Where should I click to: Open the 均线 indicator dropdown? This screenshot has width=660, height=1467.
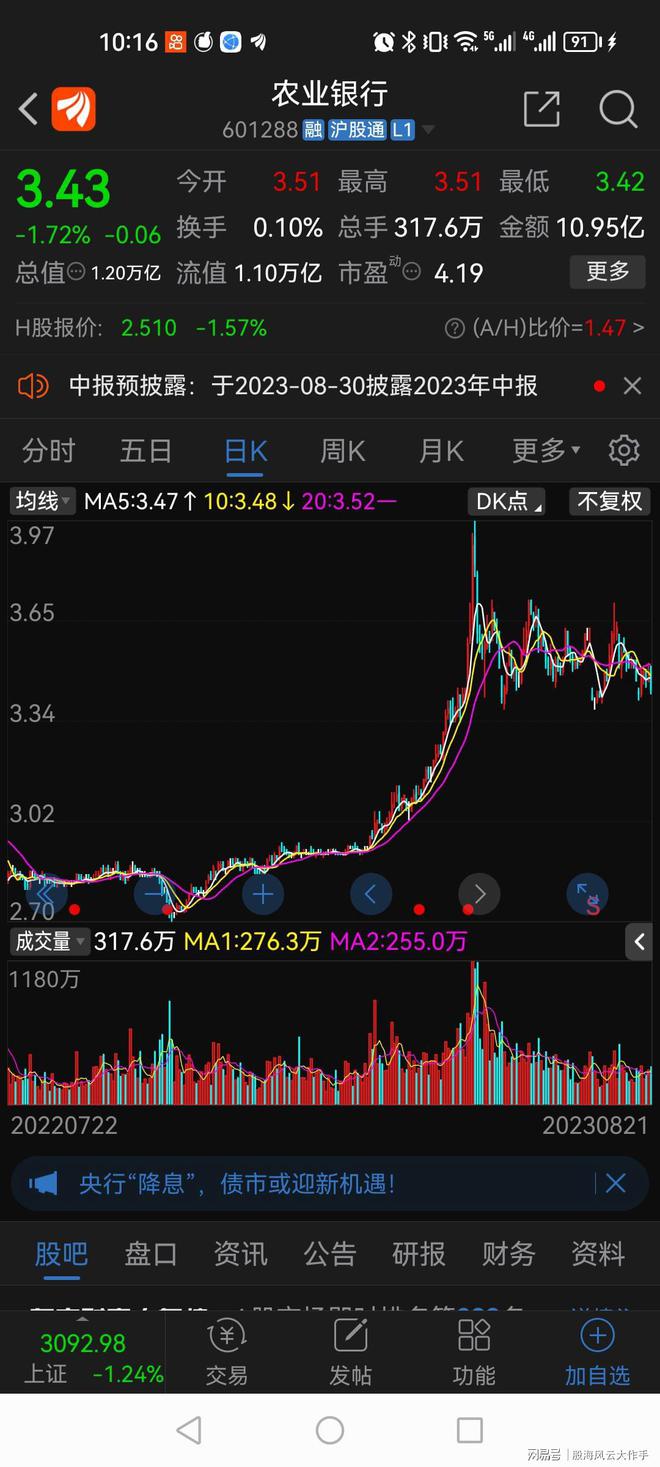tap(42, 501)
